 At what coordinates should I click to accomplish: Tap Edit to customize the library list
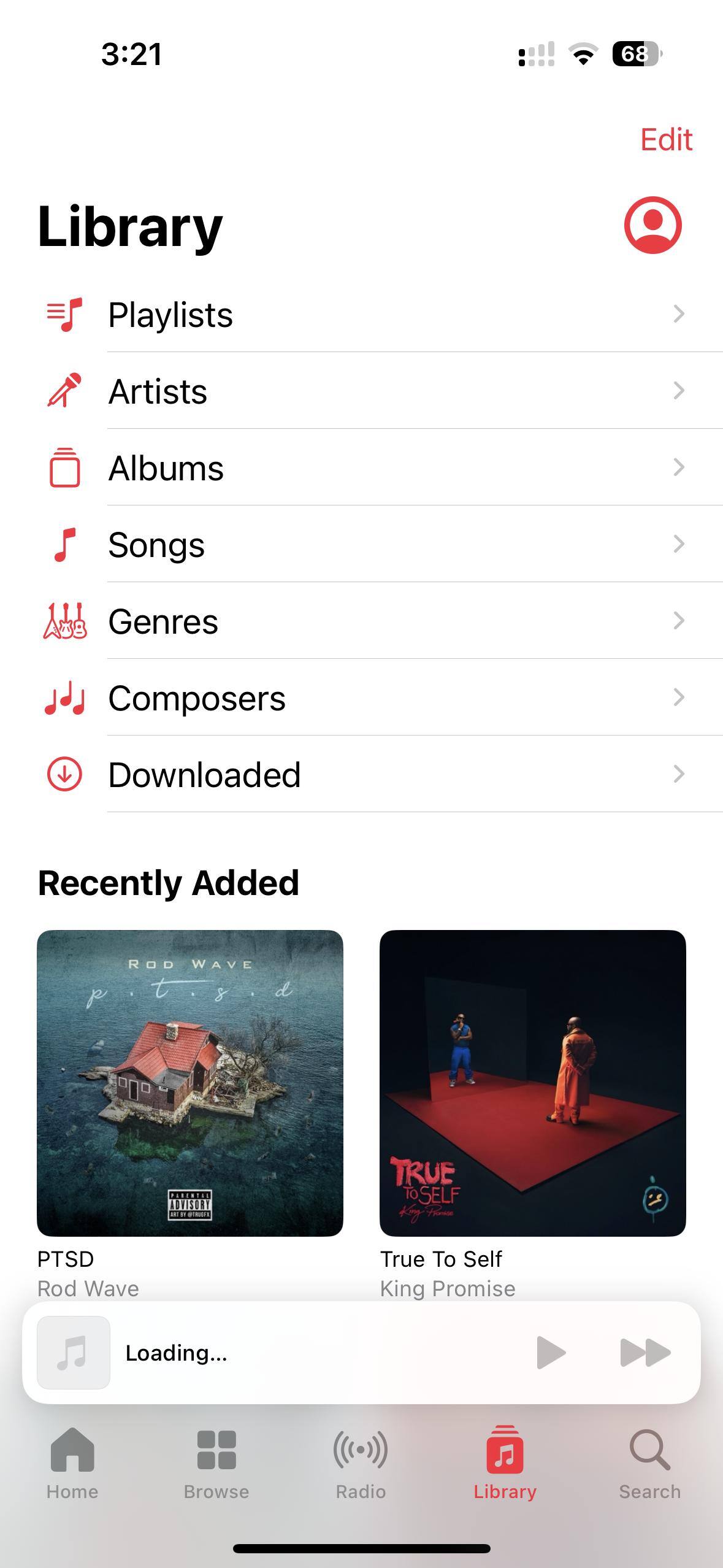tap(666, 139)
